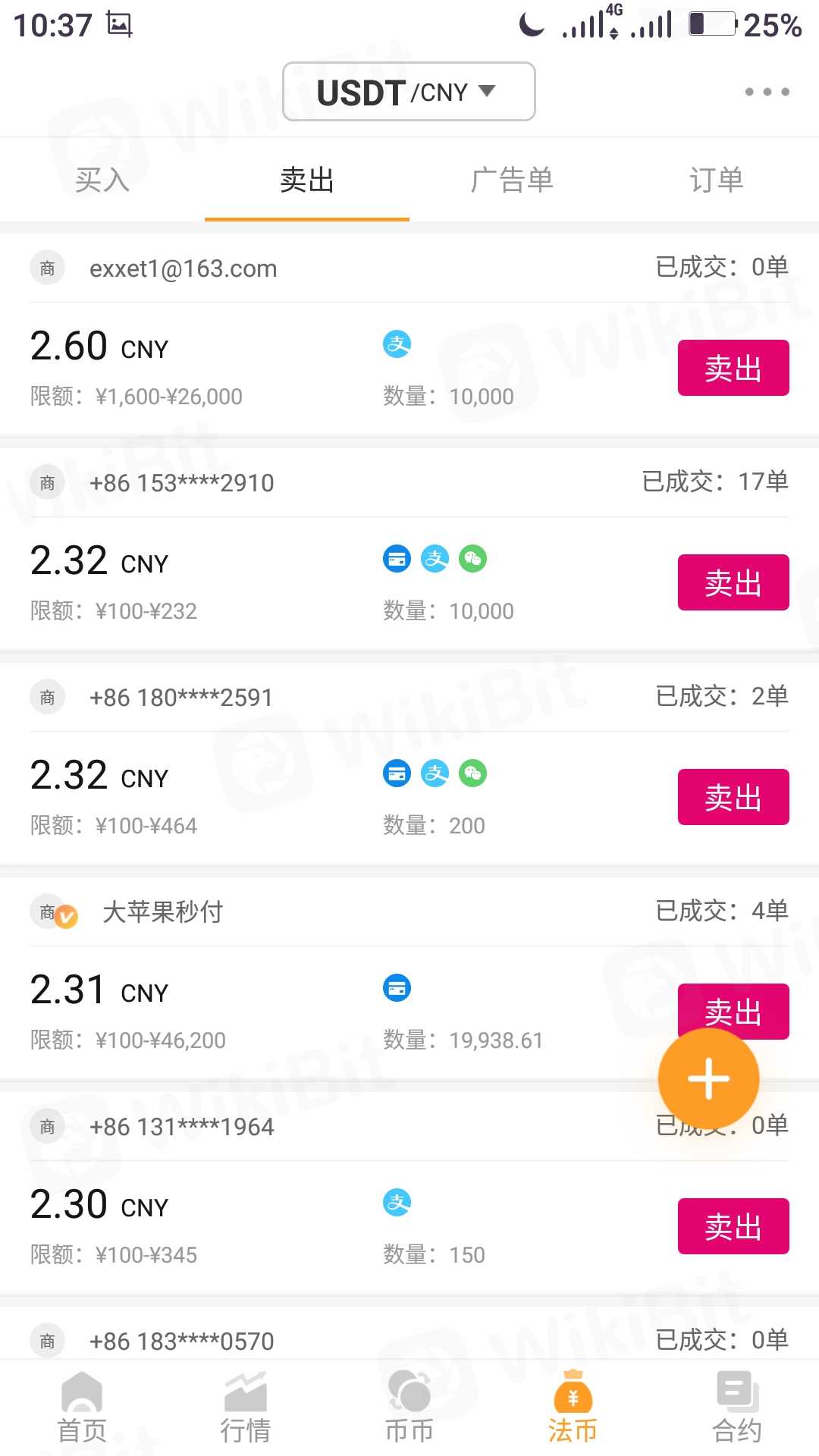Tap 卖出 for exxet1@163.com offer
Image resolution: width=819 pixels, height=1456 pixels.
(733, 368)
